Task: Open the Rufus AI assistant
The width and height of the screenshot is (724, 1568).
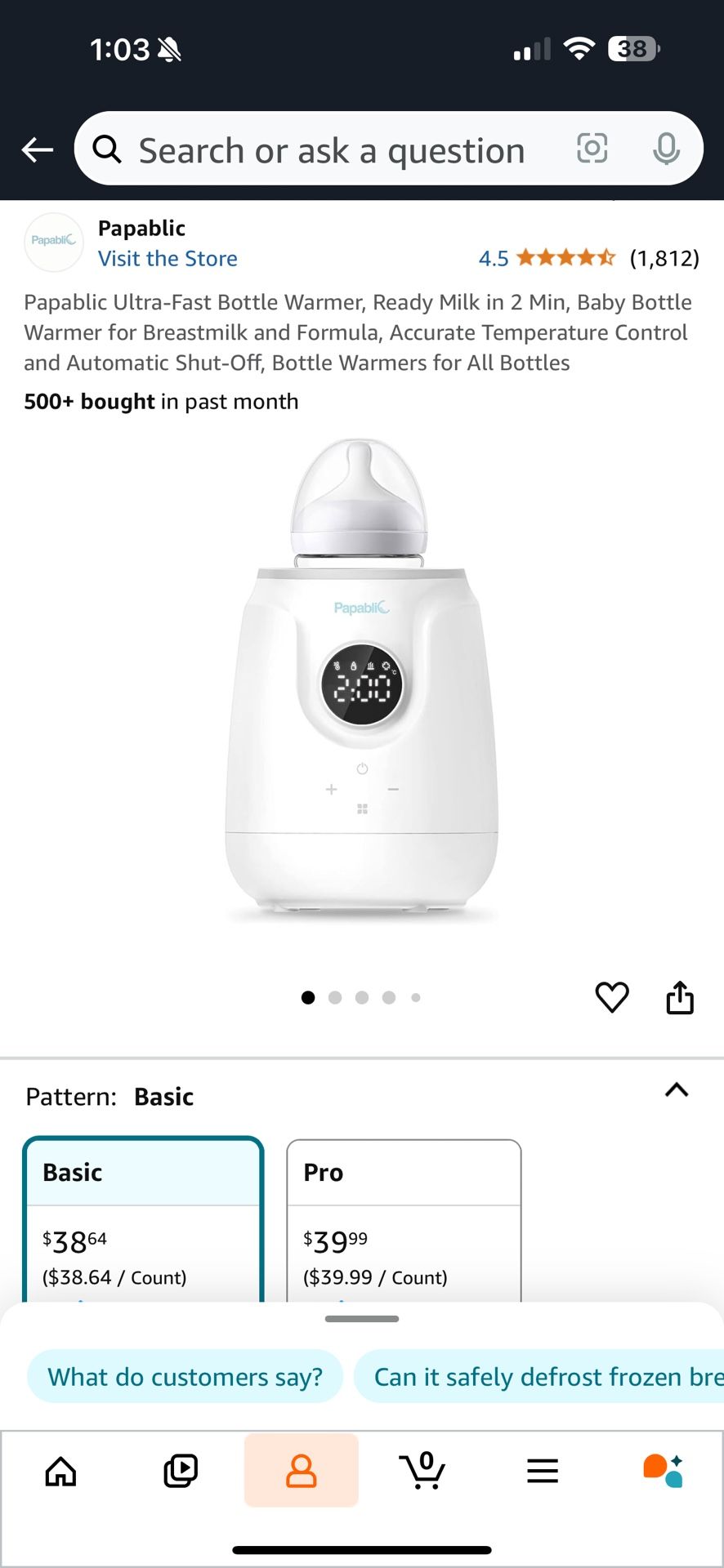Action: 663,1472
